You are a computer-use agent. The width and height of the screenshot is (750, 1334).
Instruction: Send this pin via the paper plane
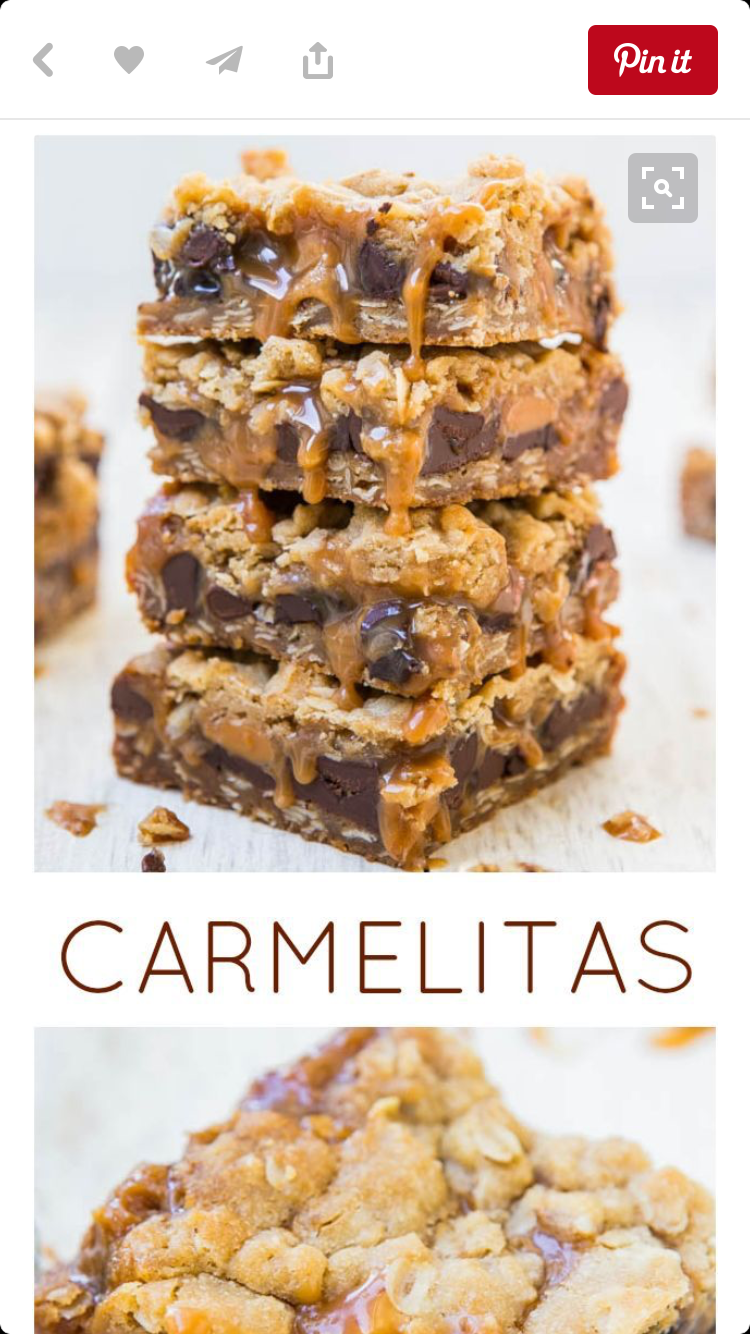pyautogui.click(x=225, y=60)
